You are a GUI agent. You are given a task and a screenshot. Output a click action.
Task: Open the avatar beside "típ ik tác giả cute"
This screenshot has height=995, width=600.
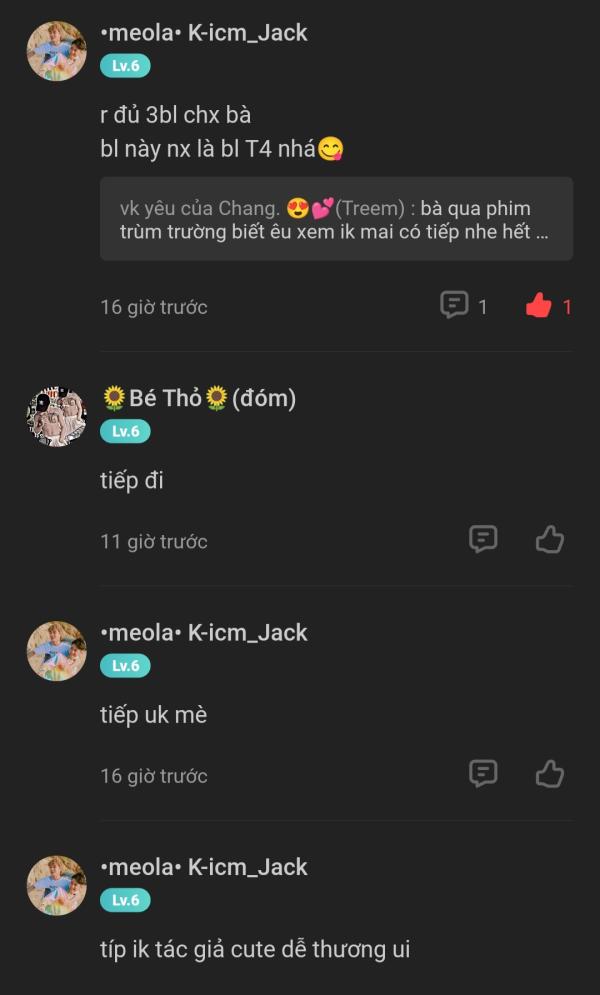[x=56, y=885]
